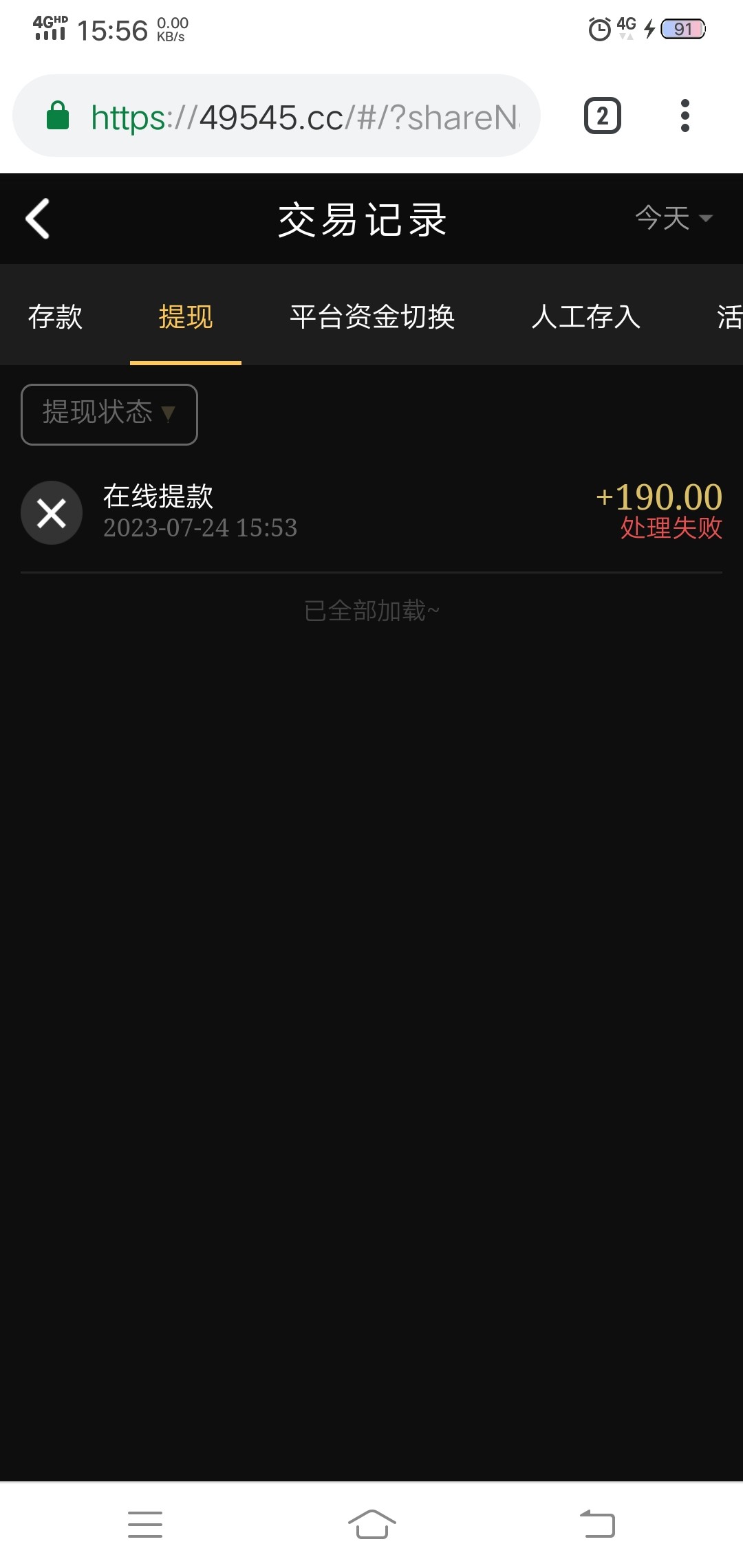The height and width of the screenshot is (1568, 743).
Task: Switch to the 平台资金切换 tab
Action: 372,317
